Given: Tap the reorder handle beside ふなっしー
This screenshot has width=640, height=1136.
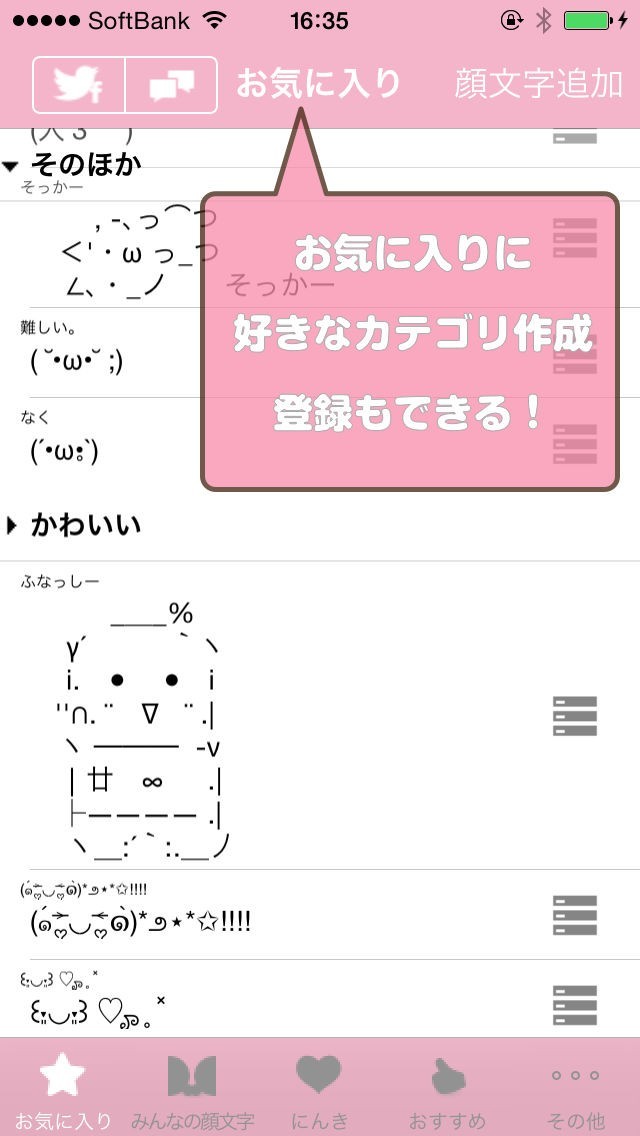Looking at the screenshot, I should (575, 717).
